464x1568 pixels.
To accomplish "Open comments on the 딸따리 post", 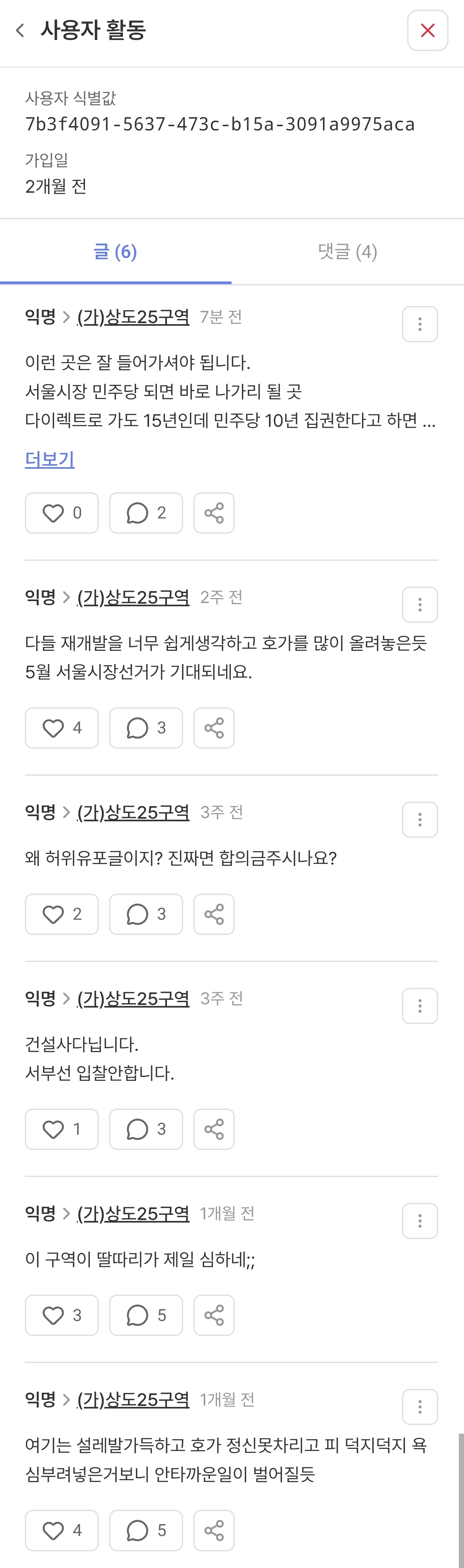I will 146,1315.
